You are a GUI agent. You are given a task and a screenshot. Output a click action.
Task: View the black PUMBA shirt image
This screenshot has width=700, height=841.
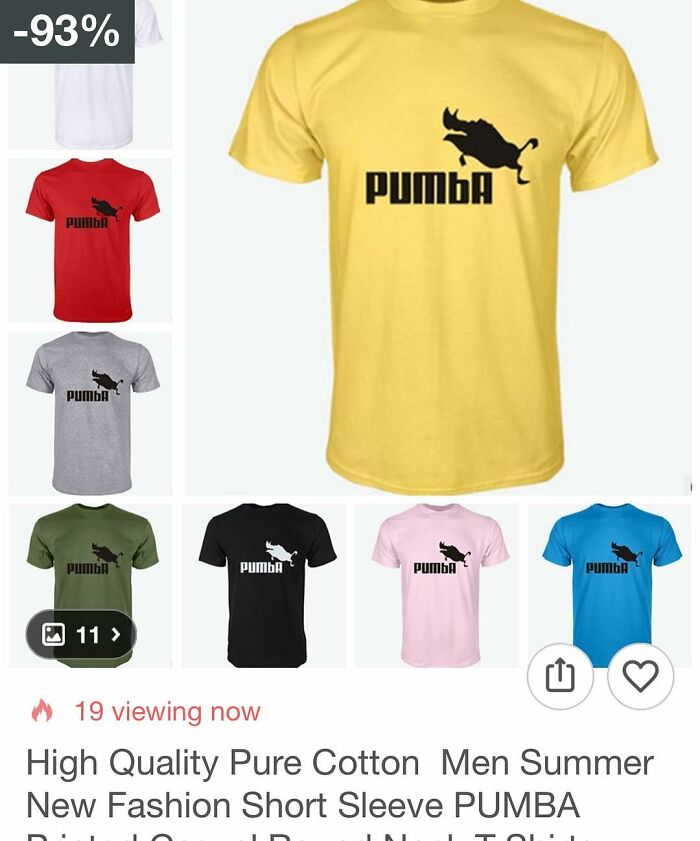pyautogui.click(x=264, y=585)
